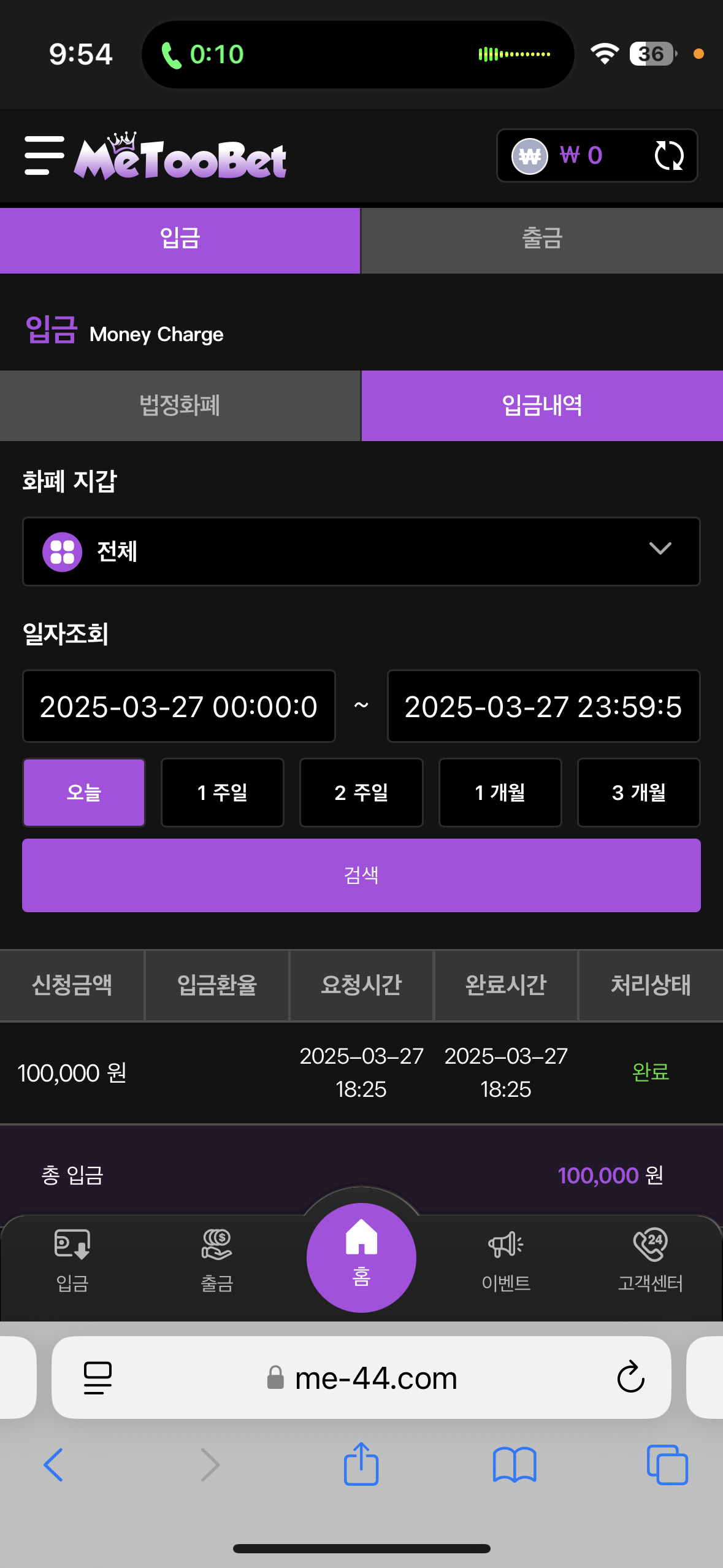
Task: Choose the 오늘 date range
Action: tap(84, 793)
